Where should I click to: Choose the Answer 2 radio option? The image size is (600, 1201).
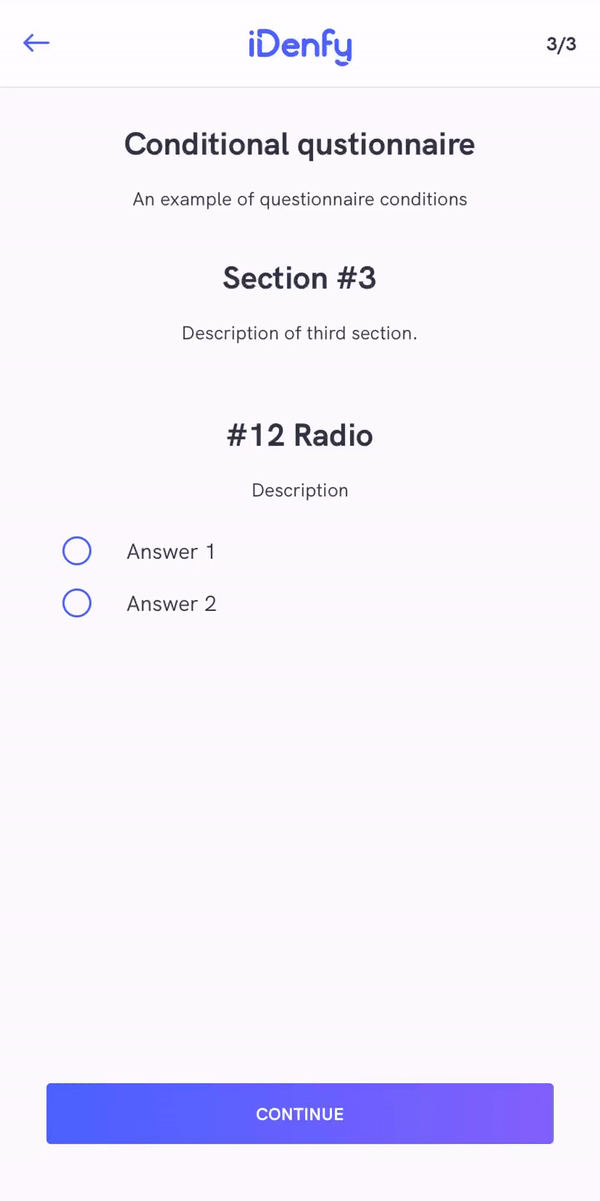pos(77,603)
